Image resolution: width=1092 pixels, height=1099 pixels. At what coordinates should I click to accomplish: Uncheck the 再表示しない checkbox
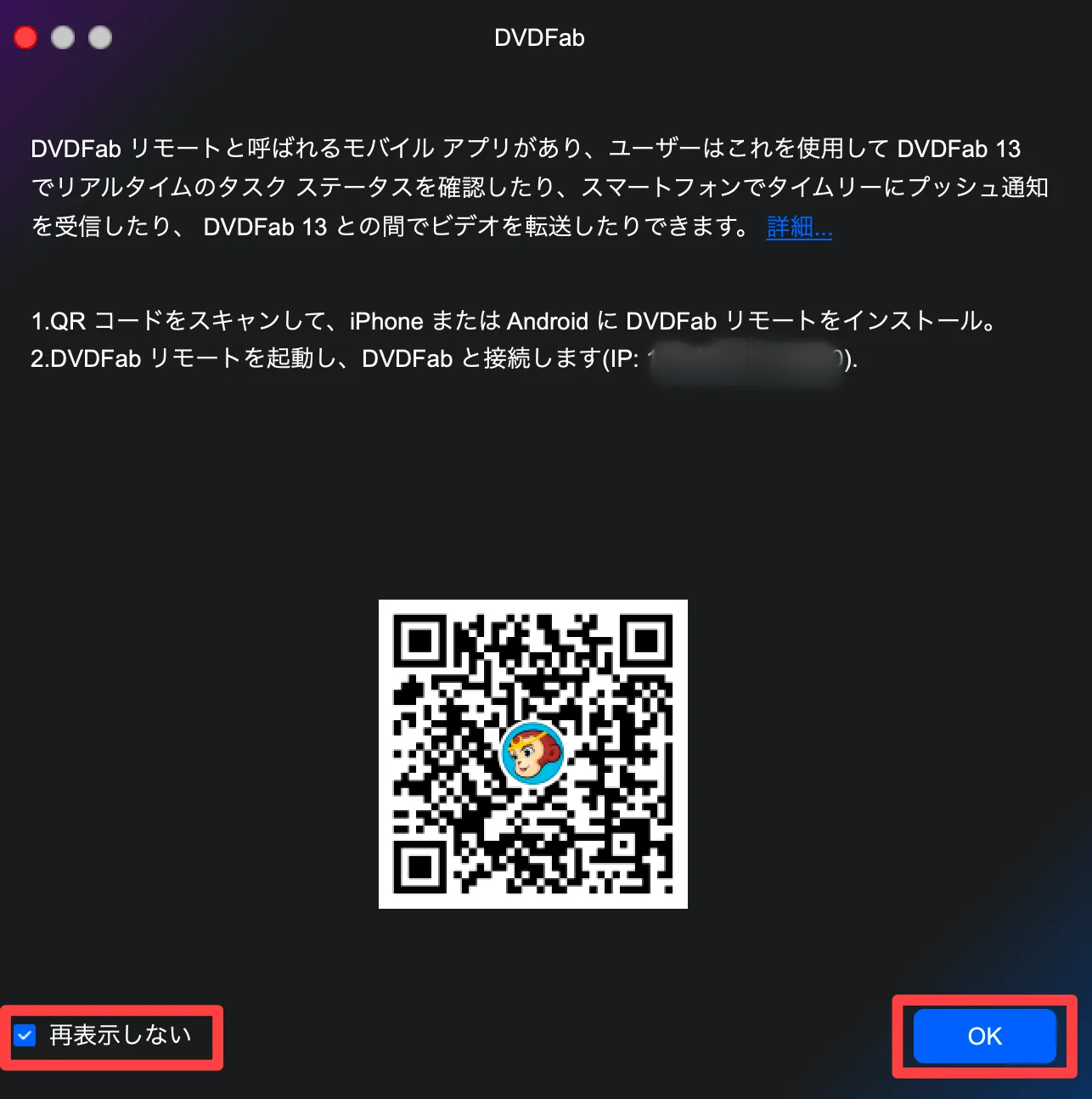point(25,1035)
